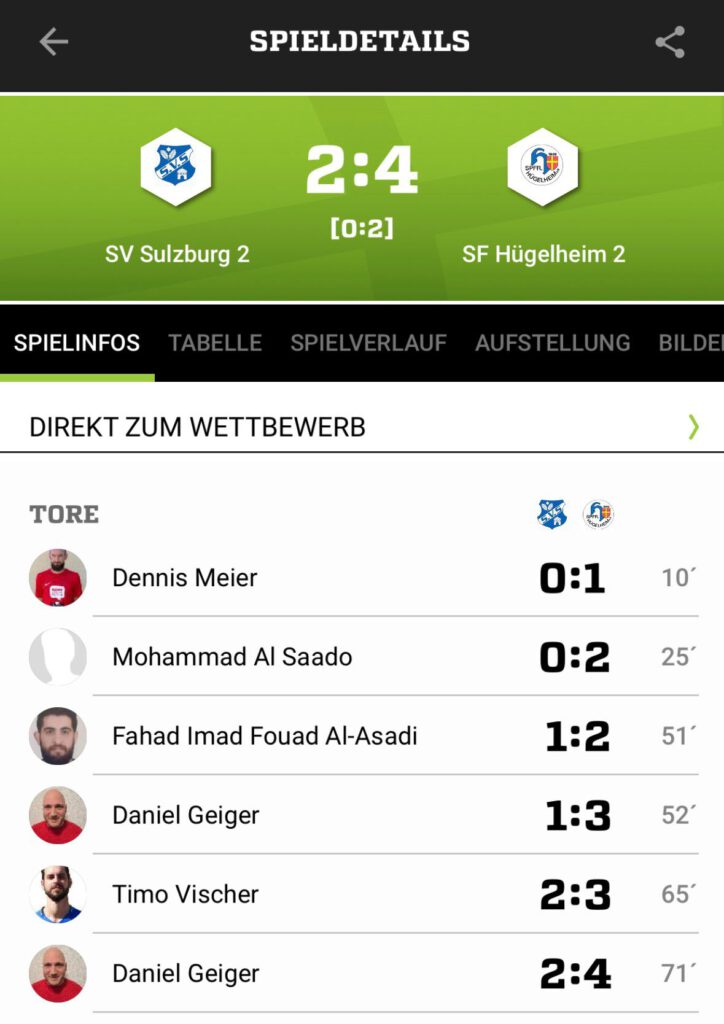Open SF Hügelheim 2 team page
Image resolution: width=724 pixels, height=1024 pixels.
(x=543, y=167)
